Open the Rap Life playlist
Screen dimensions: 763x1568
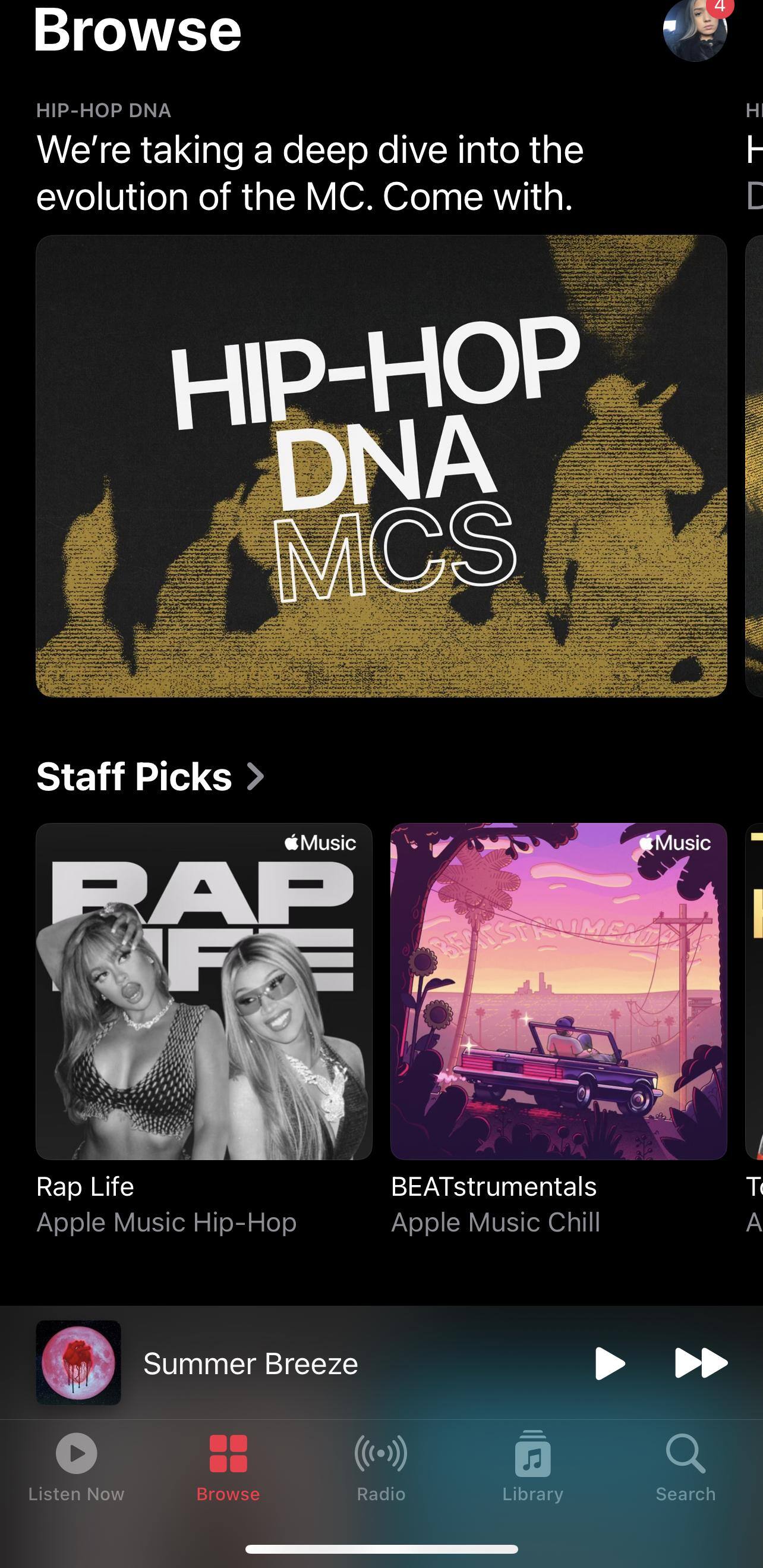tap(204, 991)
